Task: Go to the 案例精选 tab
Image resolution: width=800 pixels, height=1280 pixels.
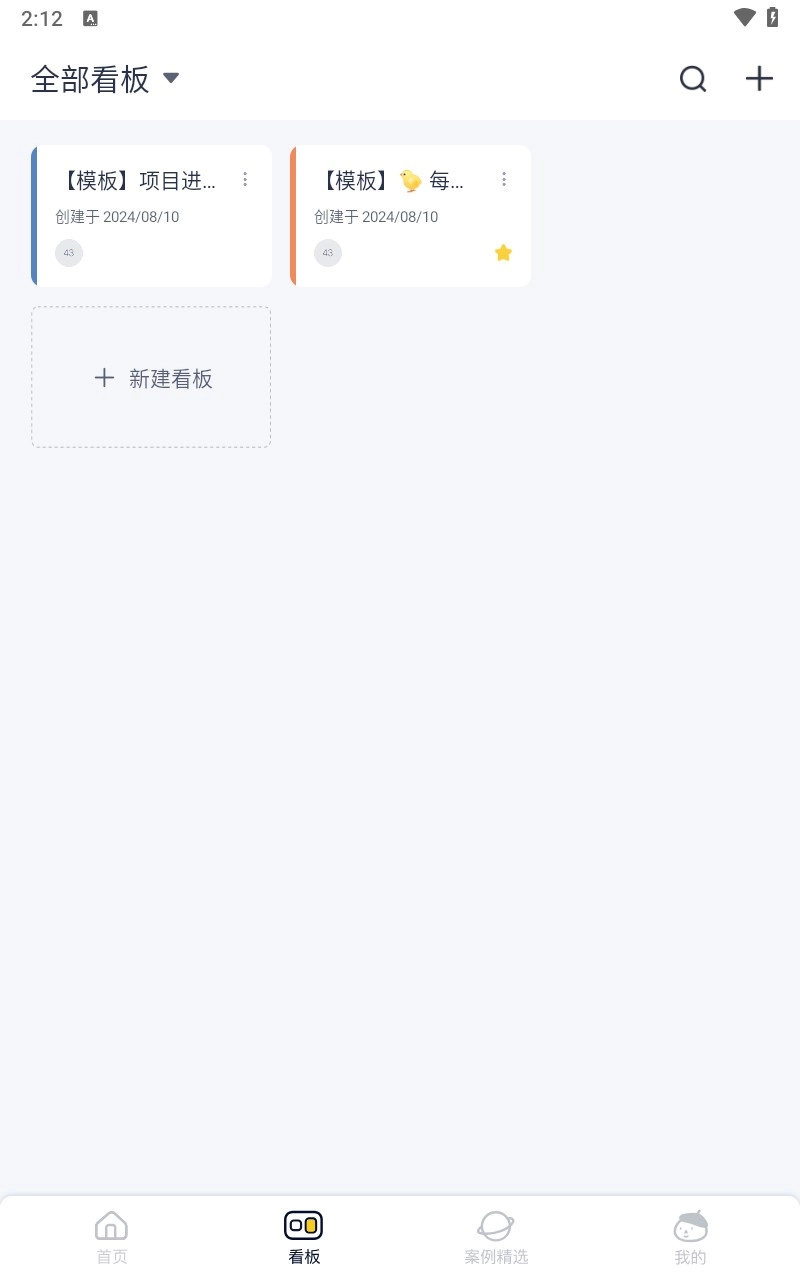Action: (x=496, y=1237)
